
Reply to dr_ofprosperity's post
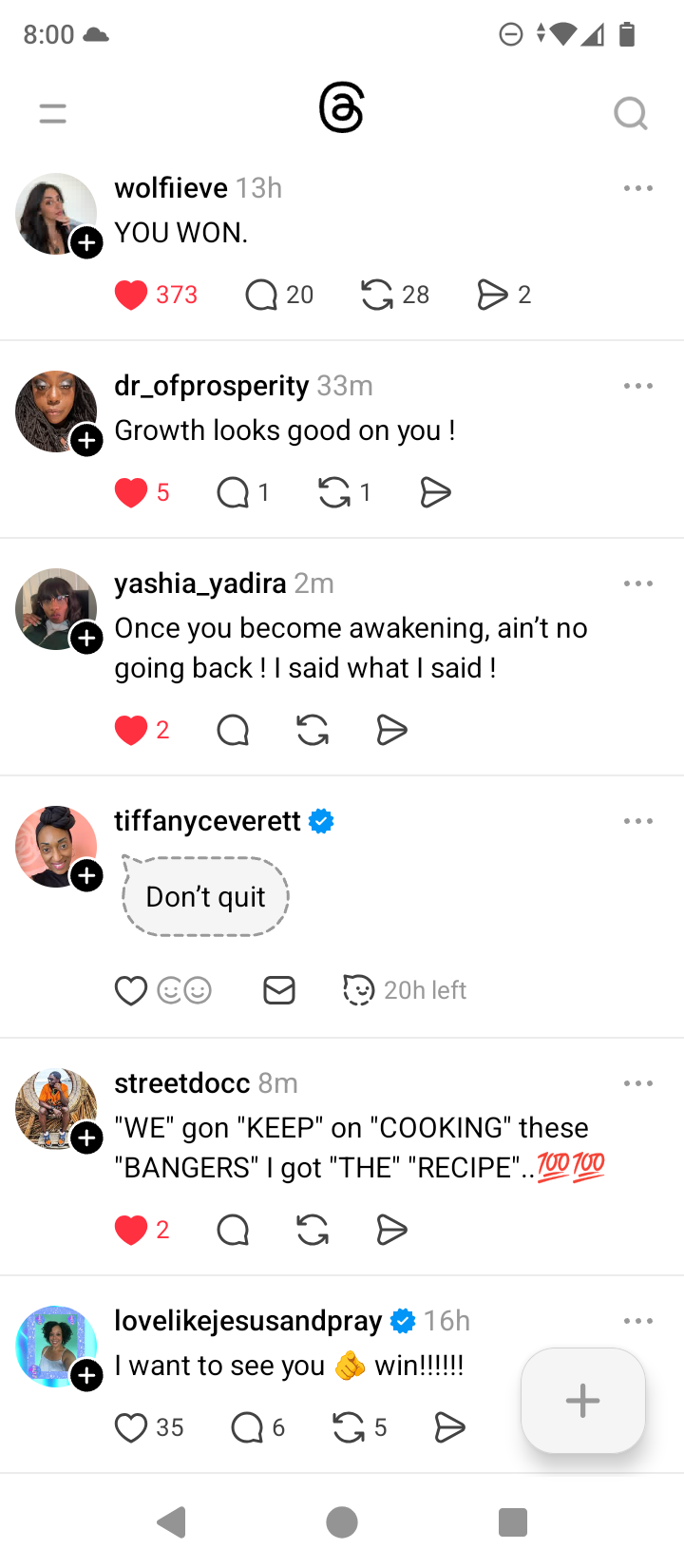point(233,492)
